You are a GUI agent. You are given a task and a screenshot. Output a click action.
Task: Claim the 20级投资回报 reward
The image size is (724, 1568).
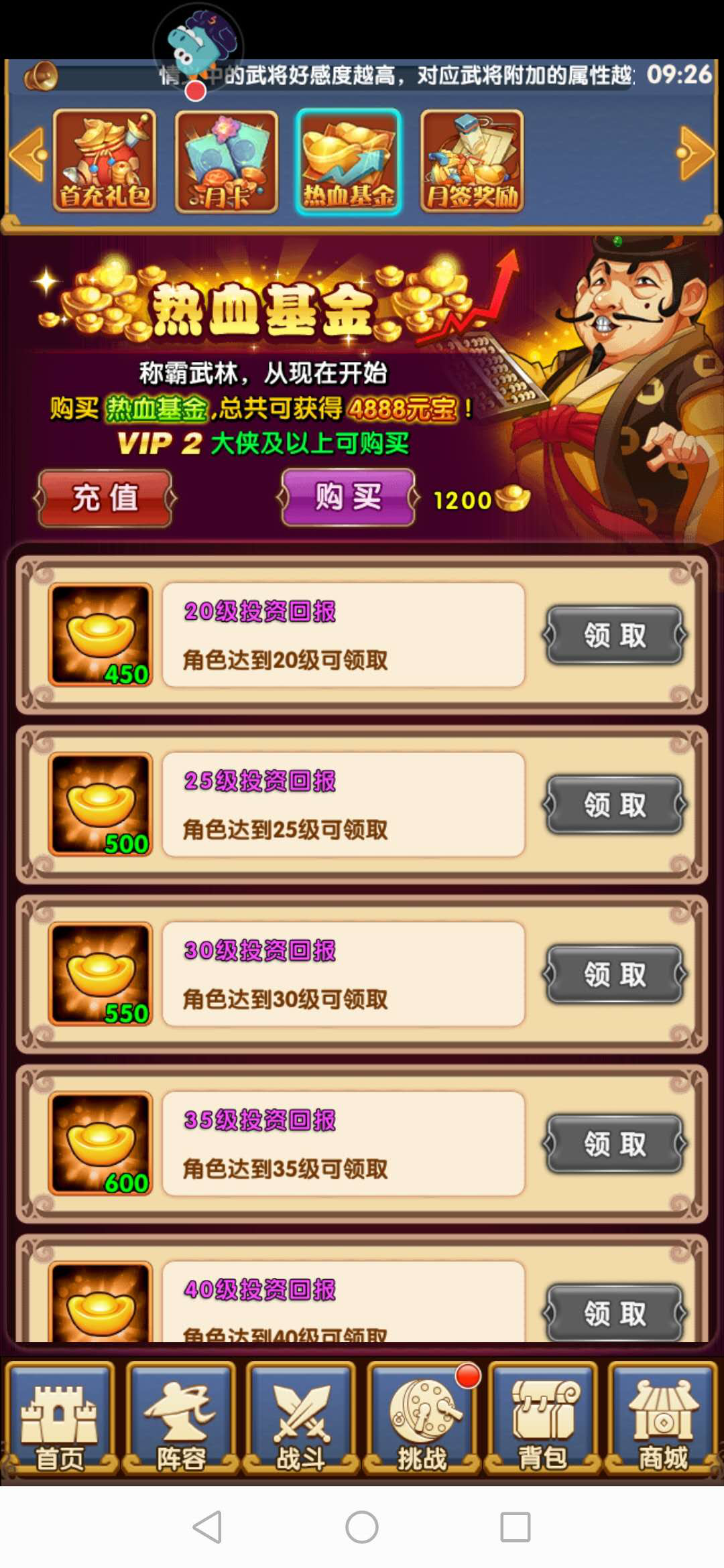pyautogui.click(x=615, y=635)
